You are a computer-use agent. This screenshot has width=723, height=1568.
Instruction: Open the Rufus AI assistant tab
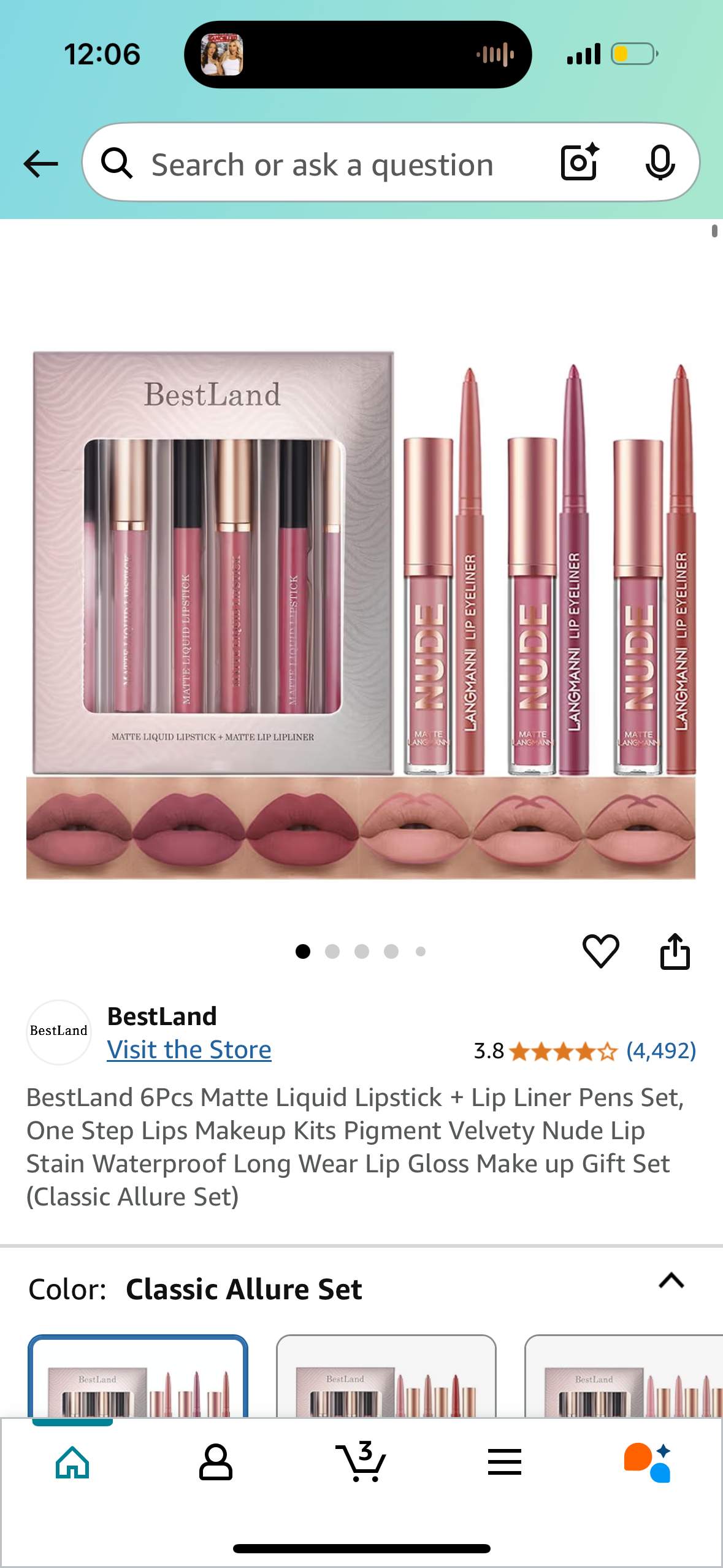648,1462
